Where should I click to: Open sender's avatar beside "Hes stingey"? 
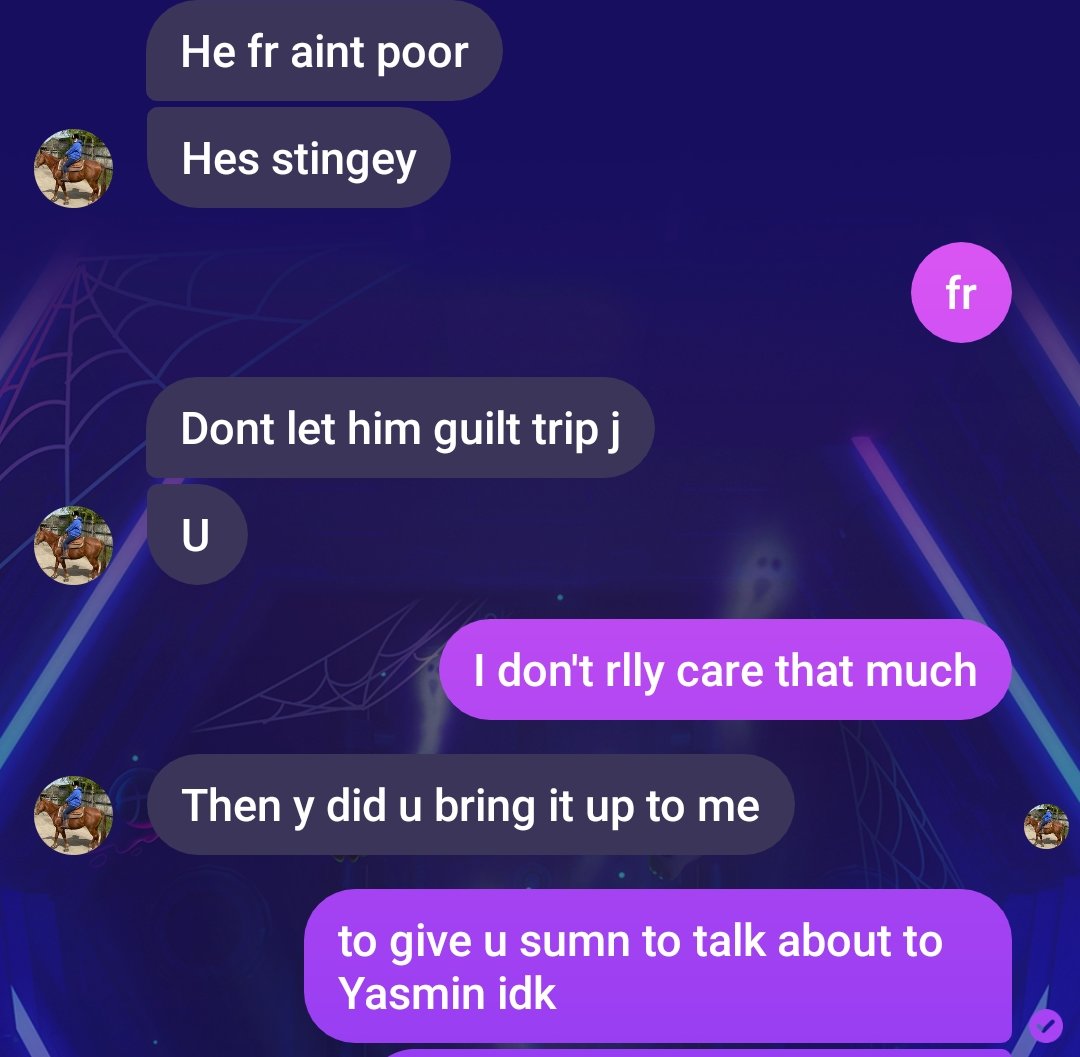(x=73, y=168)
